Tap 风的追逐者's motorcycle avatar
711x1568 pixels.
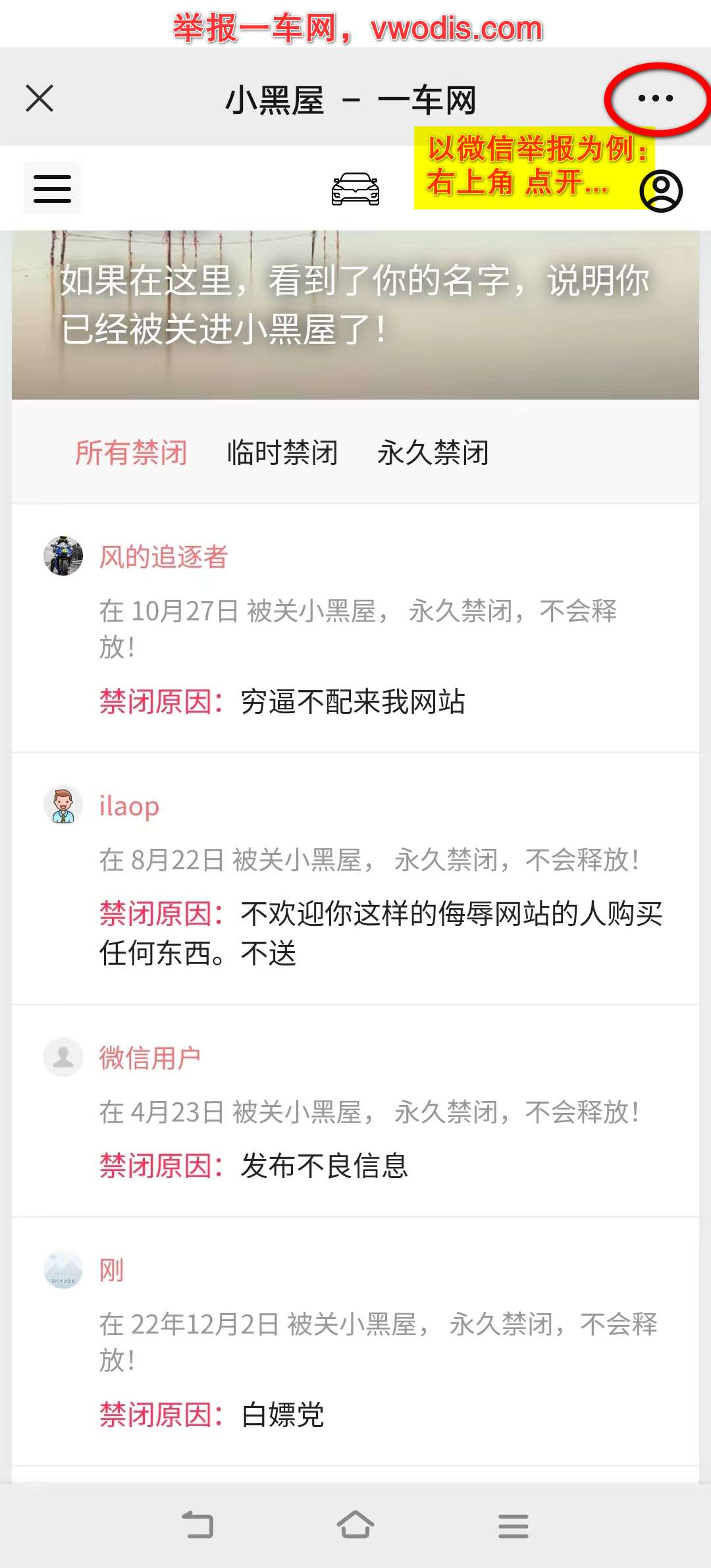[x=63, y=556]
